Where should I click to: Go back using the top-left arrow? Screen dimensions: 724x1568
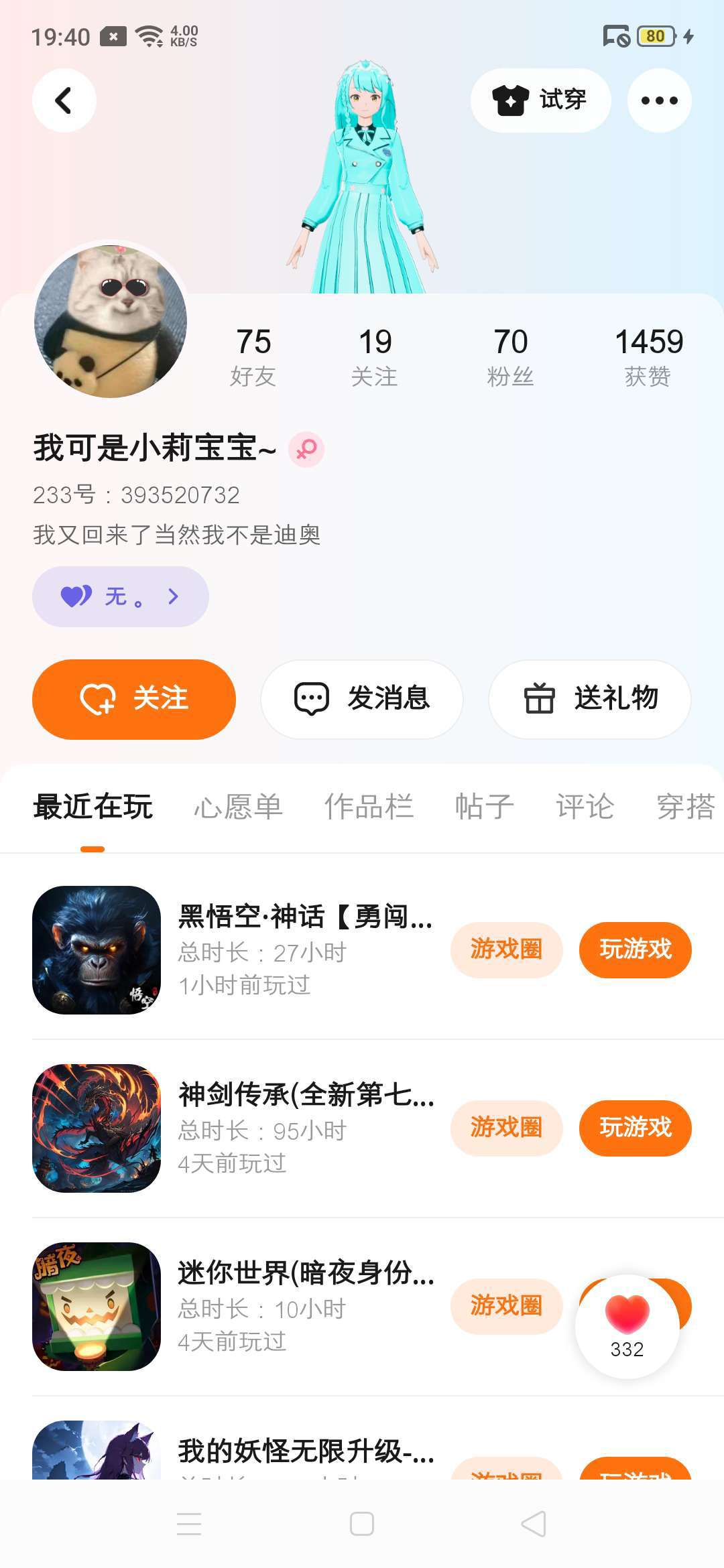coord(64,101)
